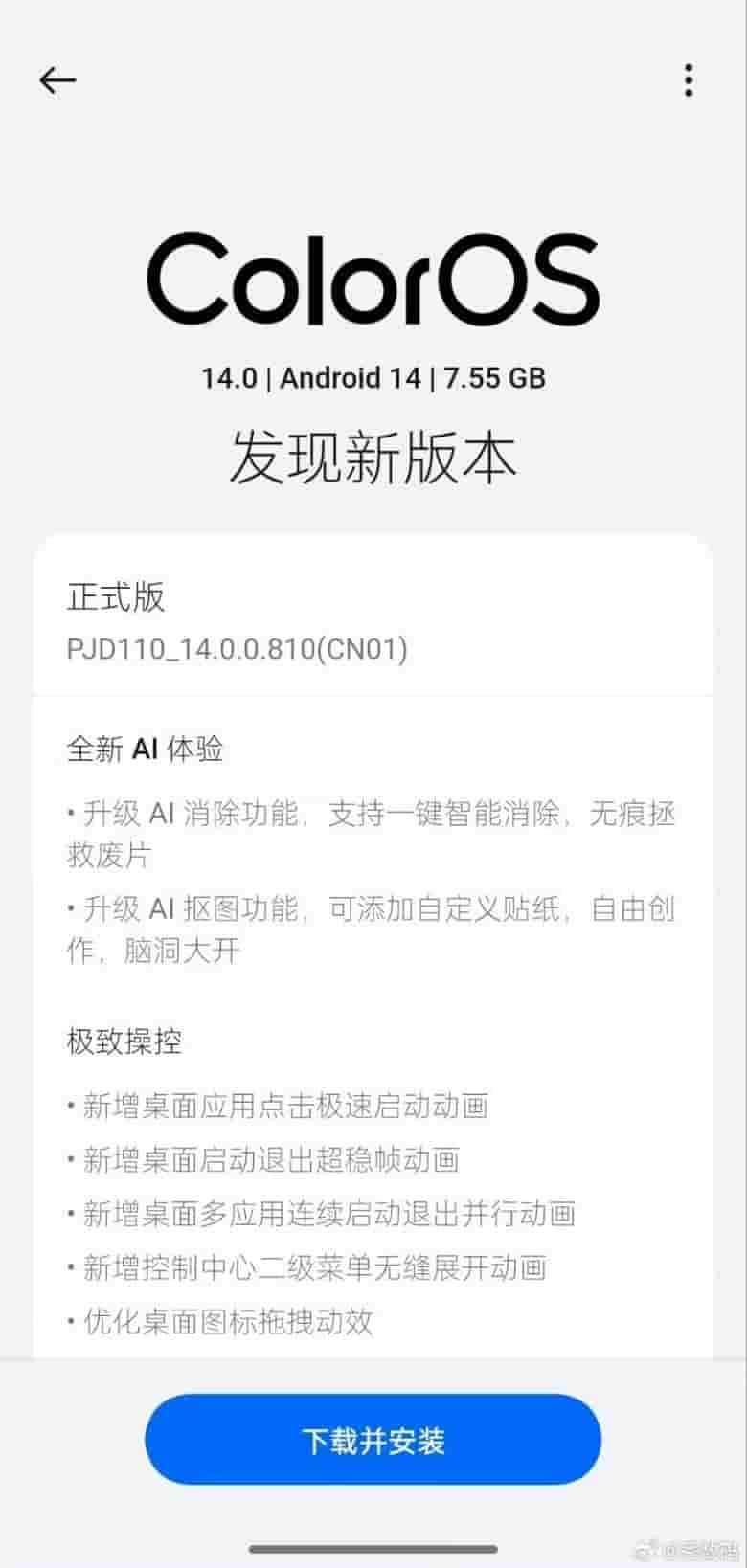Go back with the arrow icon
747x1568 pixels.
tap(57, 80)
